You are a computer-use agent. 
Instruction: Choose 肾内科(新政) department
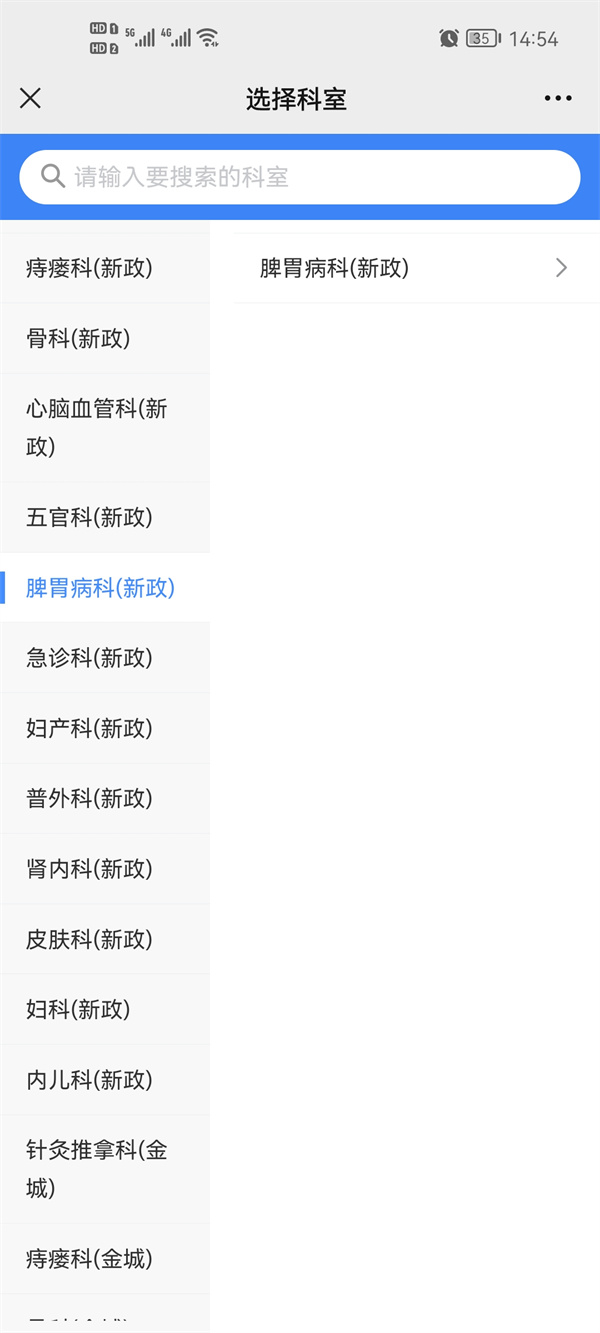tap(104, 869)
